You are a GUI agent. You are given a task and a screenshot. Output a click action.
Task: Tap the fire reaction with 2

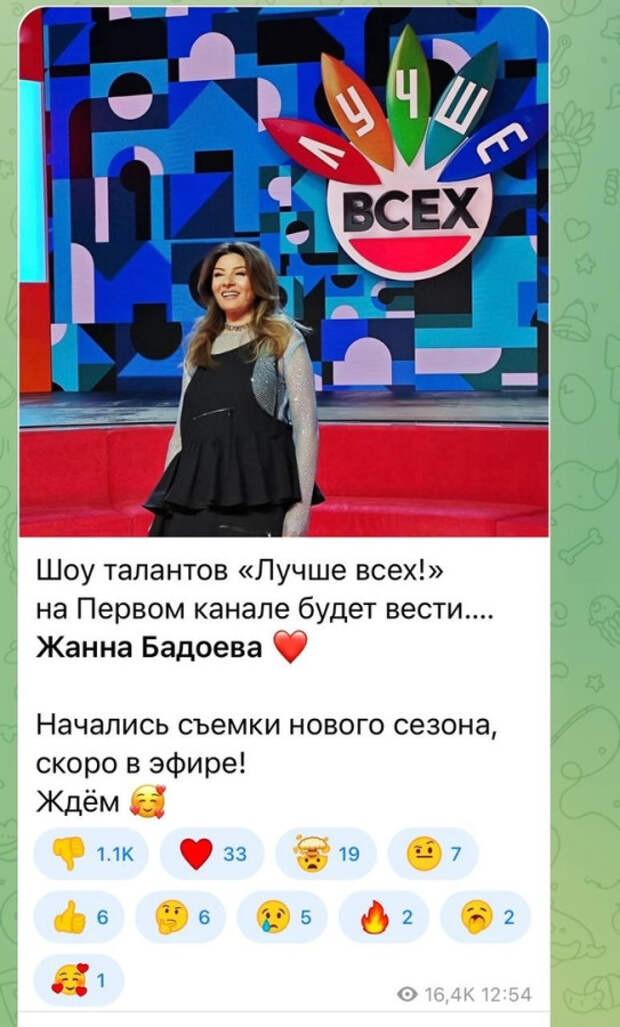pyautogui.click(x=384, y=916)
